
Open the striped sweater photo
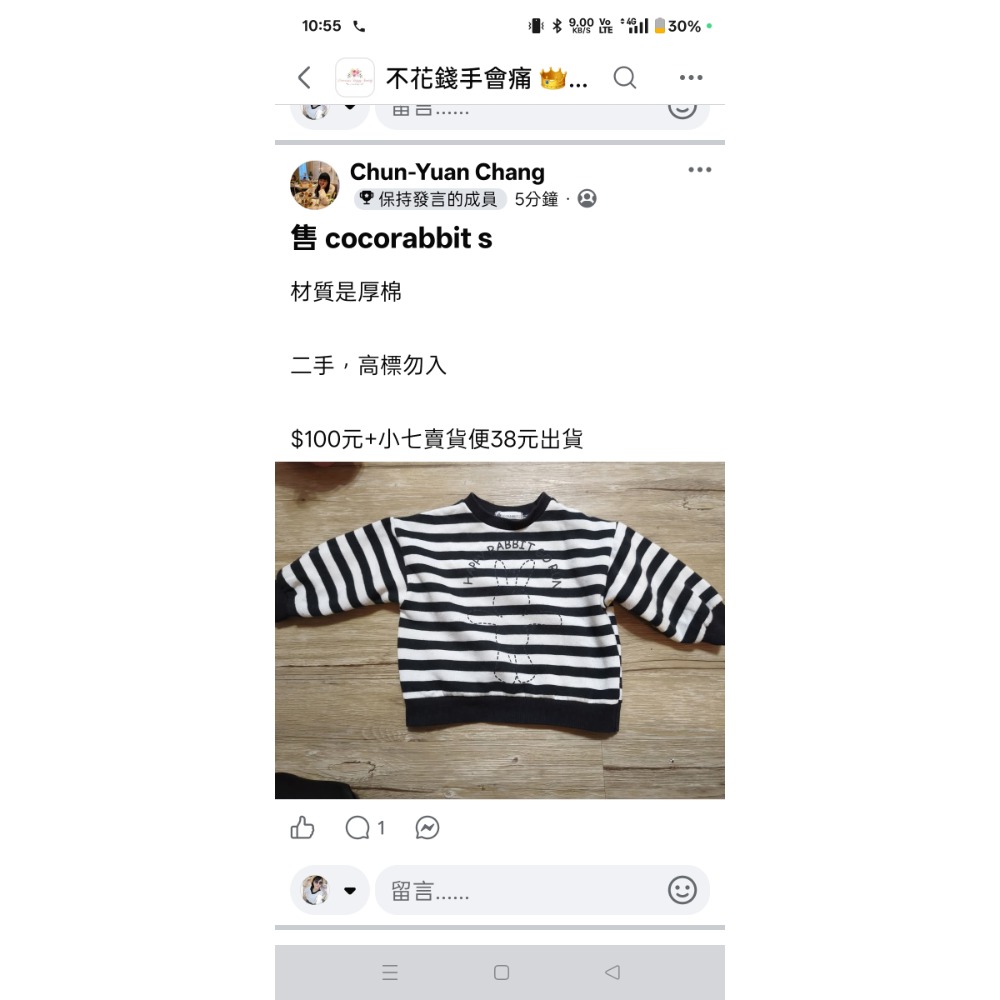point(500,630)
